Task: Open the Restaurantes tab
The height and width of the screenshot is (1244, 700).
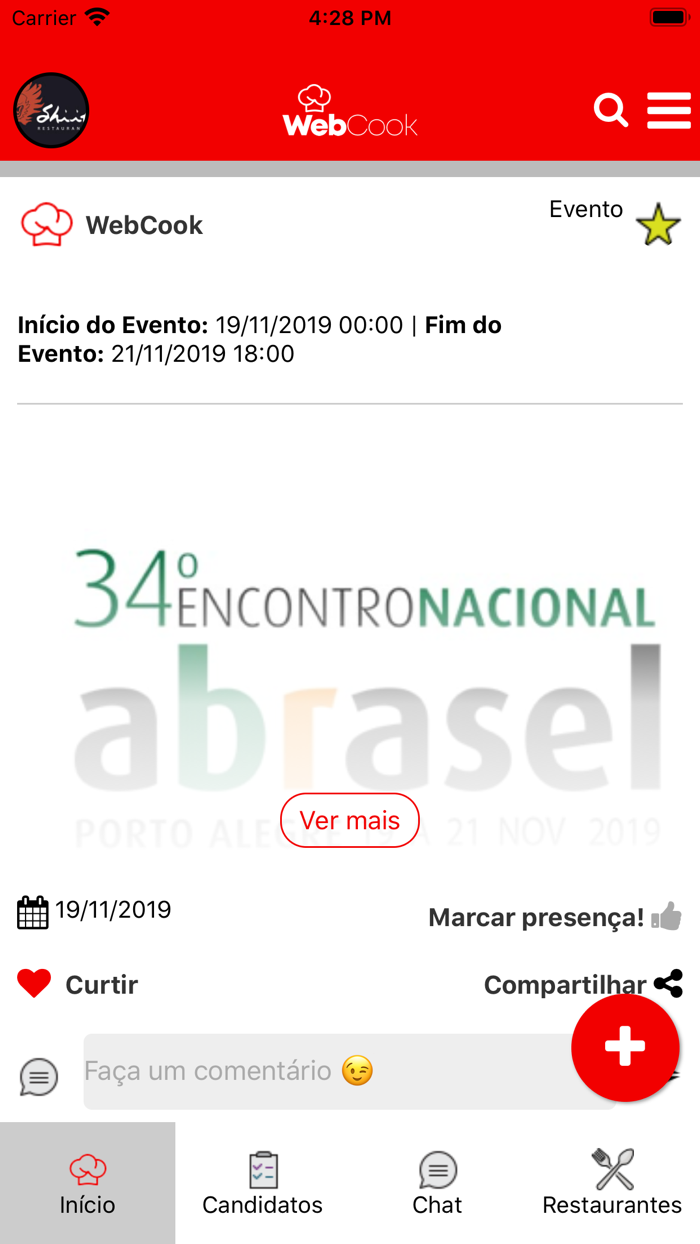Action: (612, 1183)
